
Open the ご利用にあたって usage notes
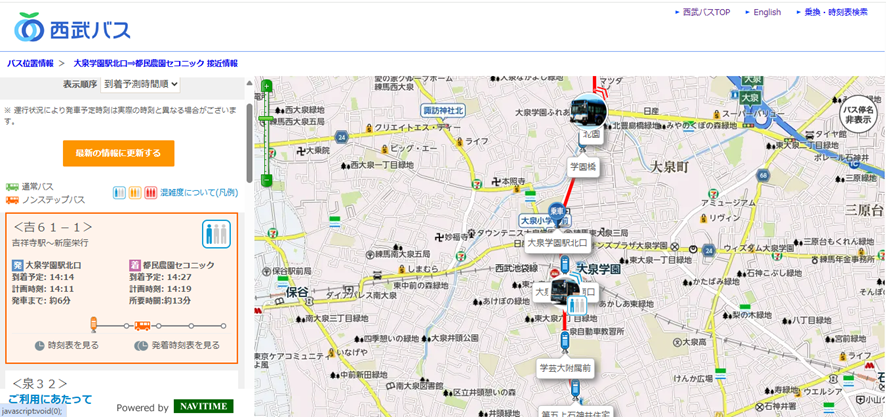click(x=50, y=399)
